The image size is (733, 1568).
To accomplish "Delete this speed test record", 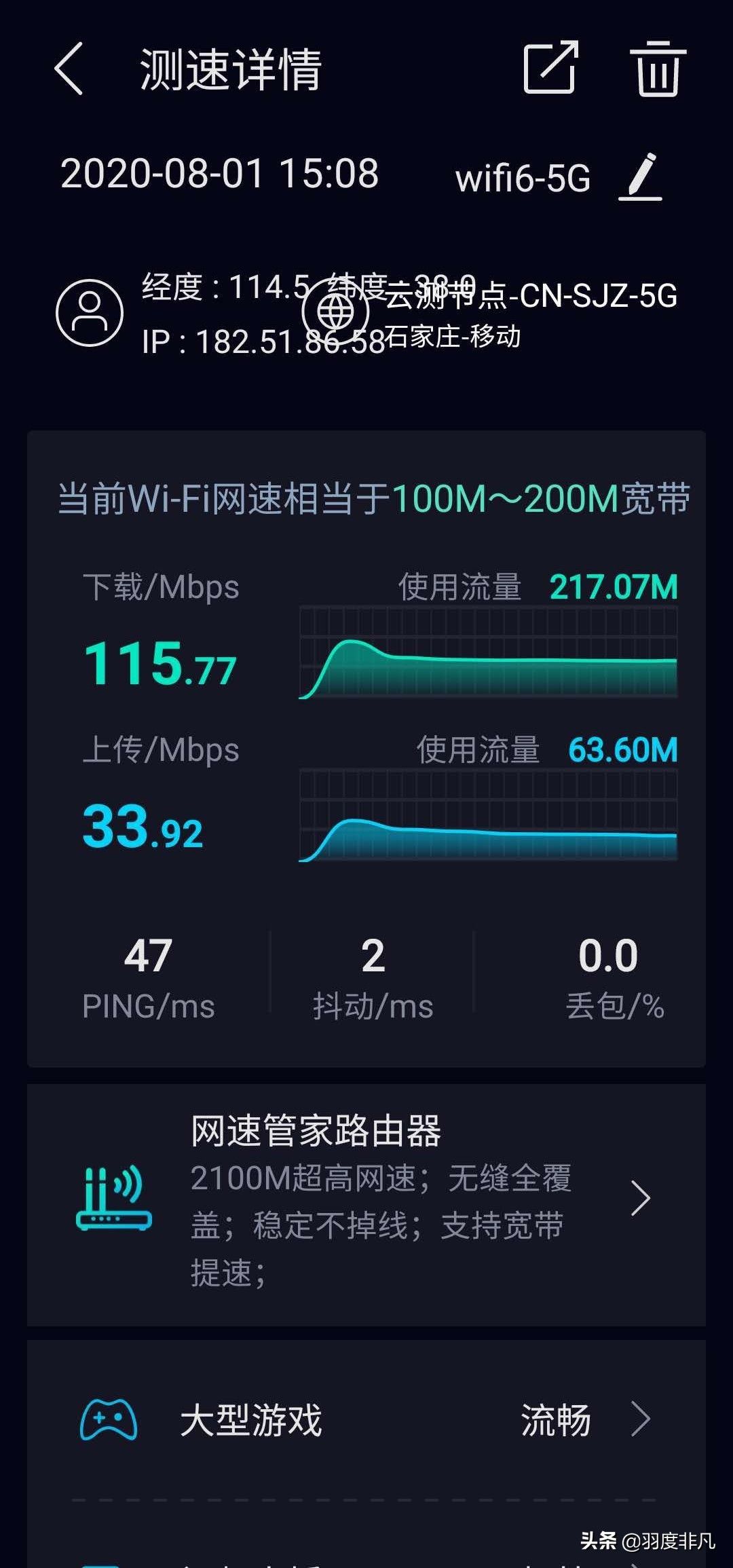I will click(x=658, y=69).
